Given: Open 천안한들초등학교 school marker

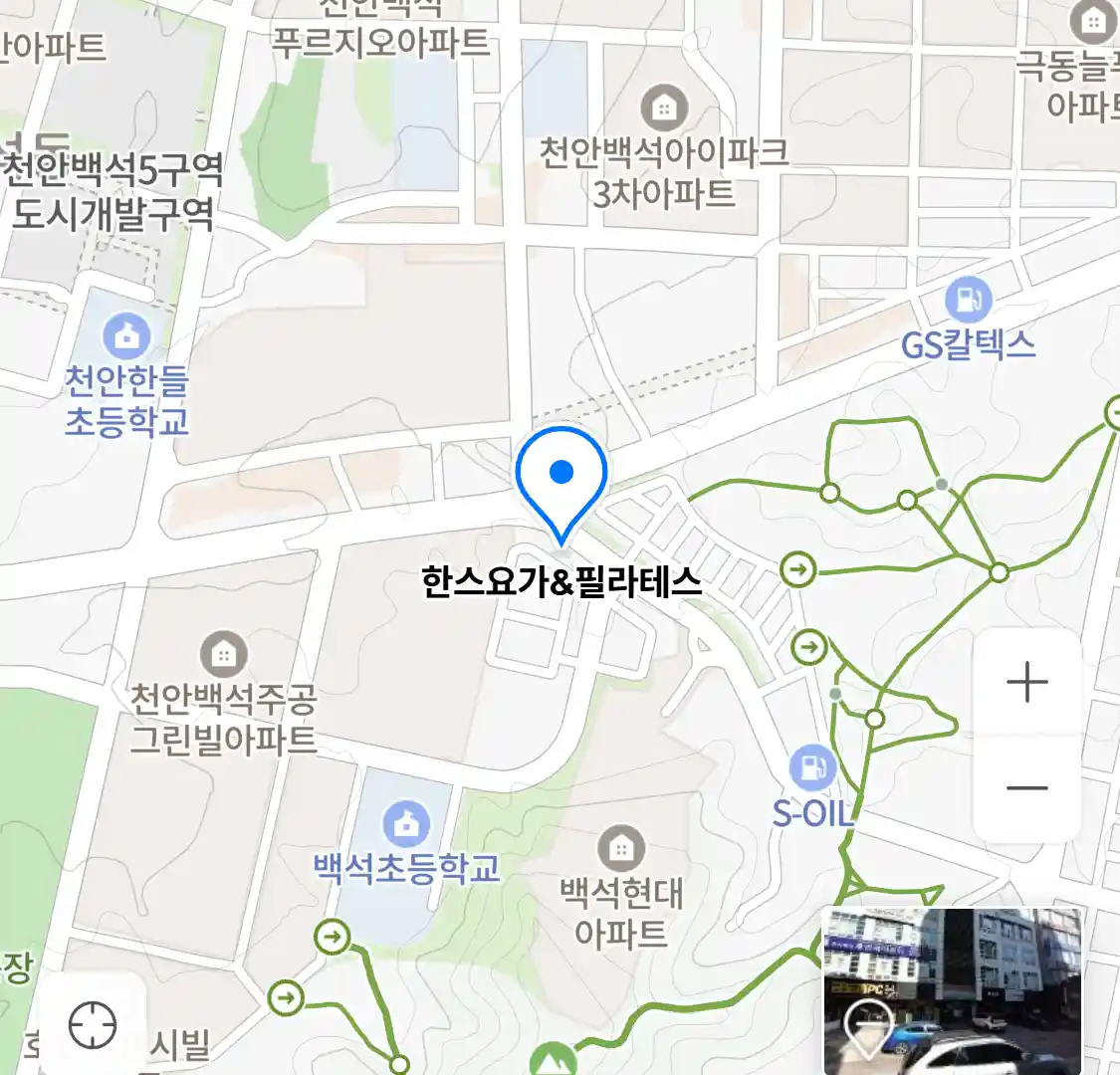Looking at the screenshot, I should (127, 336).
